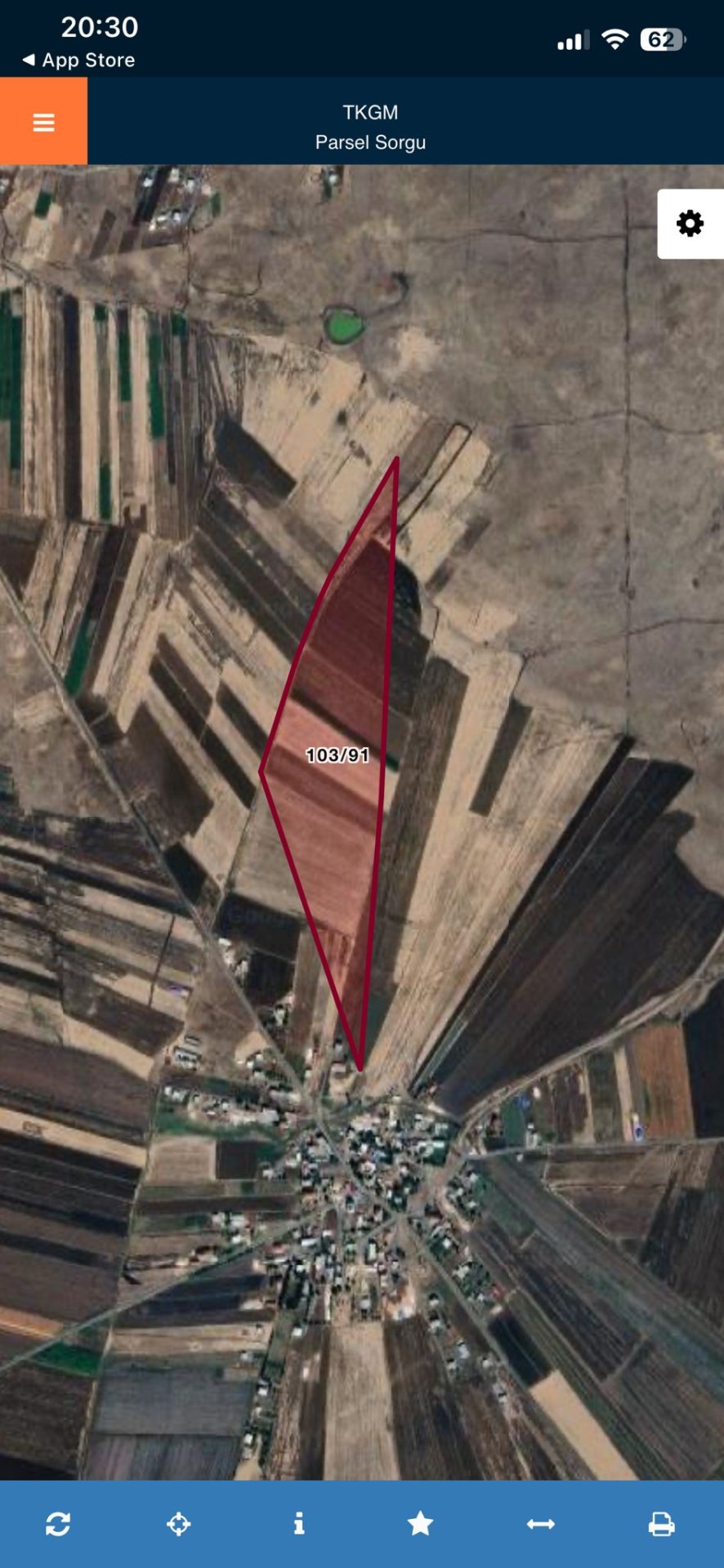Tap the refresh icon in bottom toolbar
Viewport: 724px width, 1568px height.
coord(58,1523)
